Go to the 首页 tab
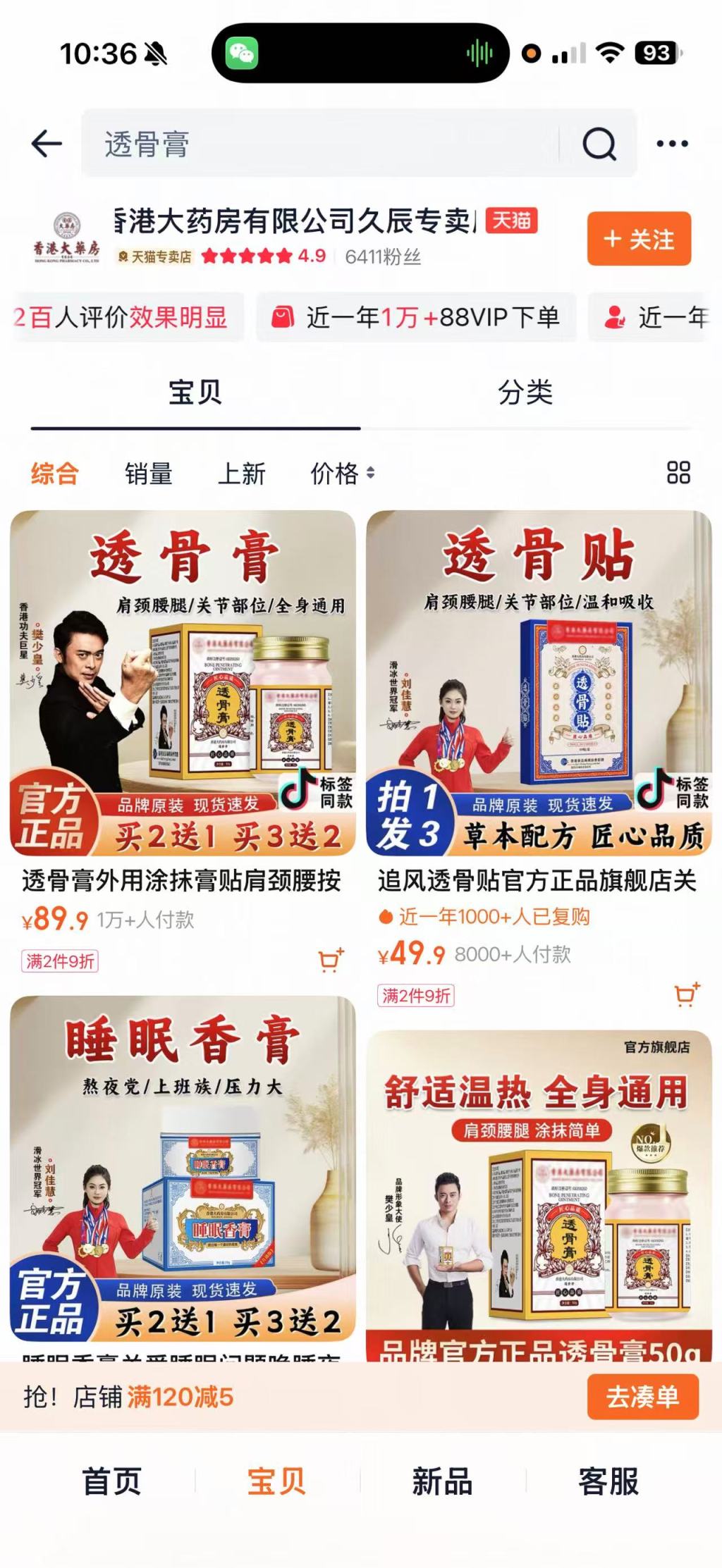Viewport: 722px width, 1568px height. pyautogui.click(x=111, y=1481)
